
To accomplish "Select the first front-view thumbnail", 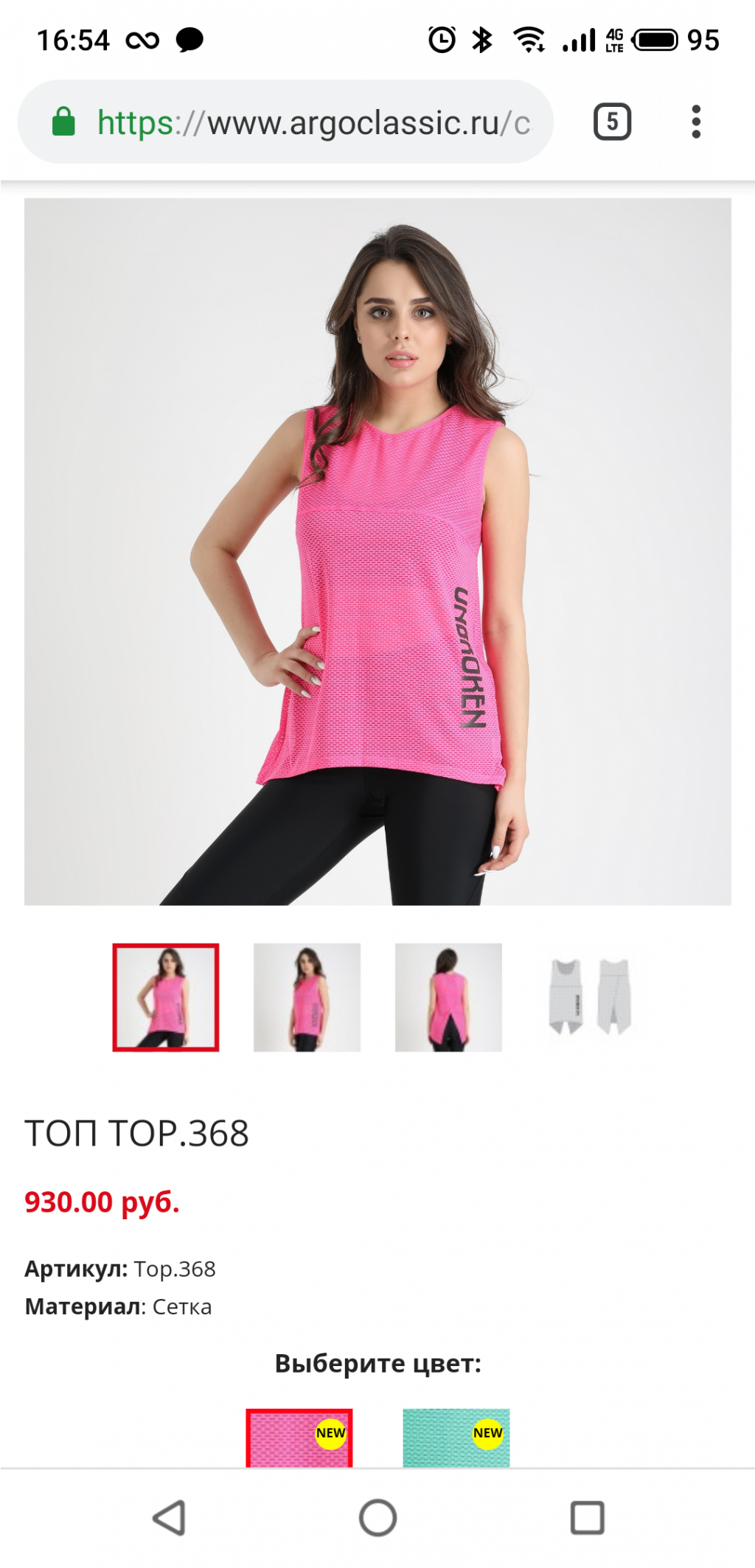I will (x=166, y=997).
